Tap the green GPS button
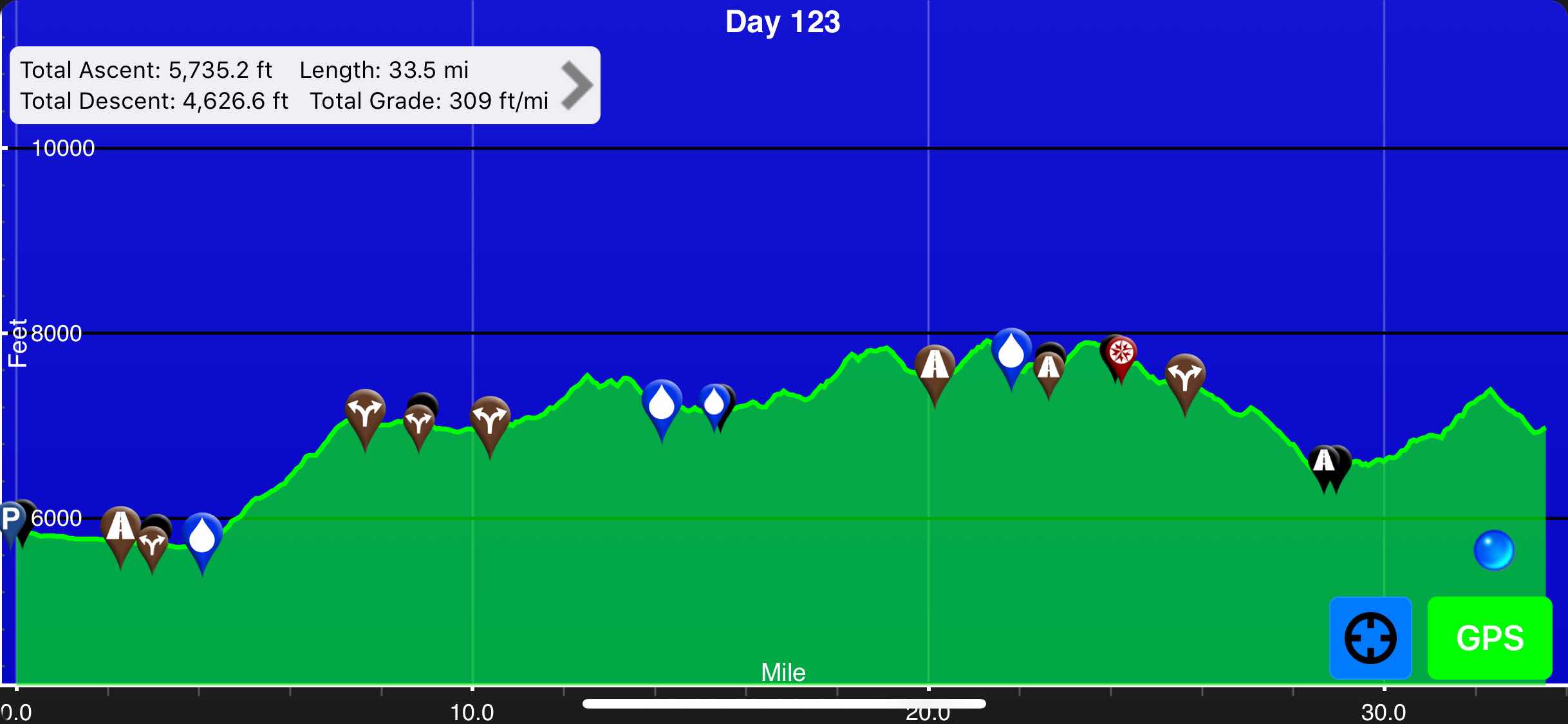The height and width of the screenshot is (724, 1568). (x=1489, y=638)
